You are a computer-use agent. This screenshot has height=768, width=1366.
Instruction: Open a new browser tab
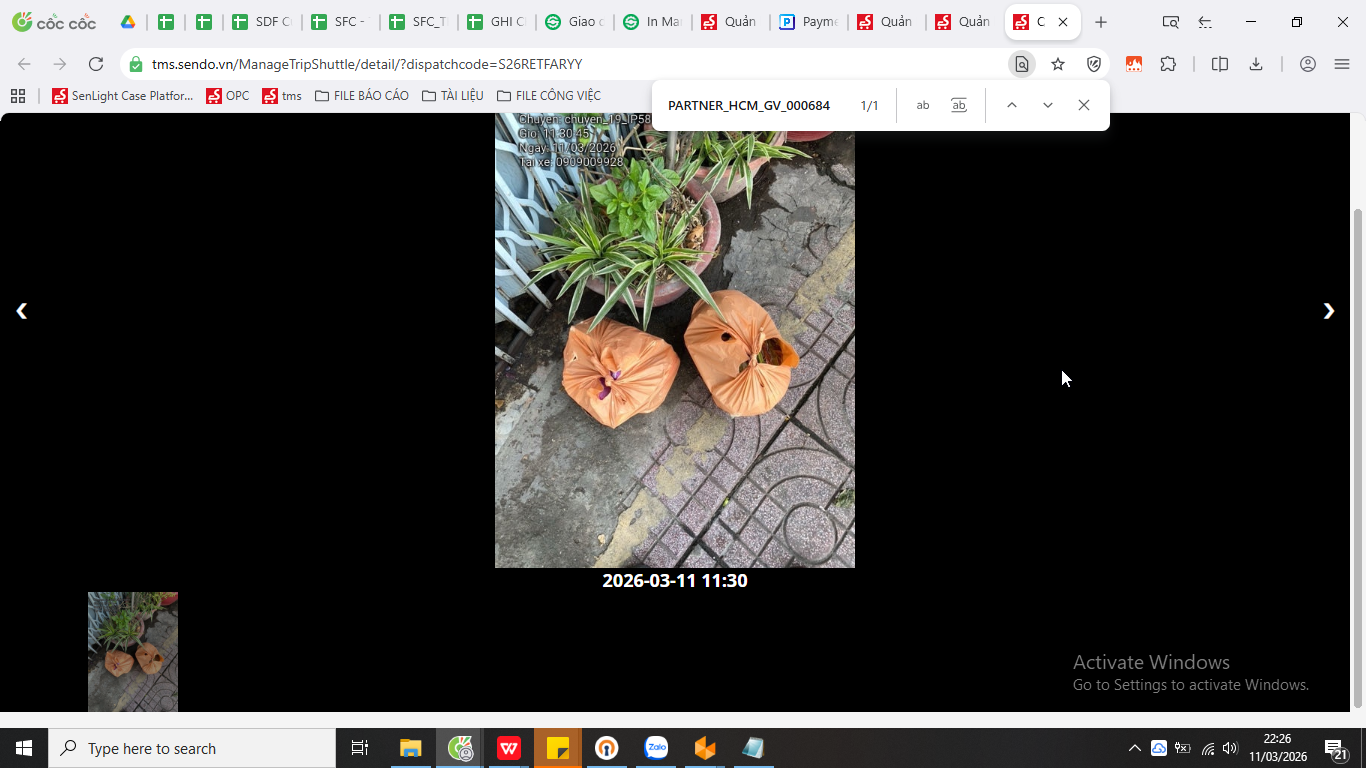pyautogui.click(x=1101, y=22)
